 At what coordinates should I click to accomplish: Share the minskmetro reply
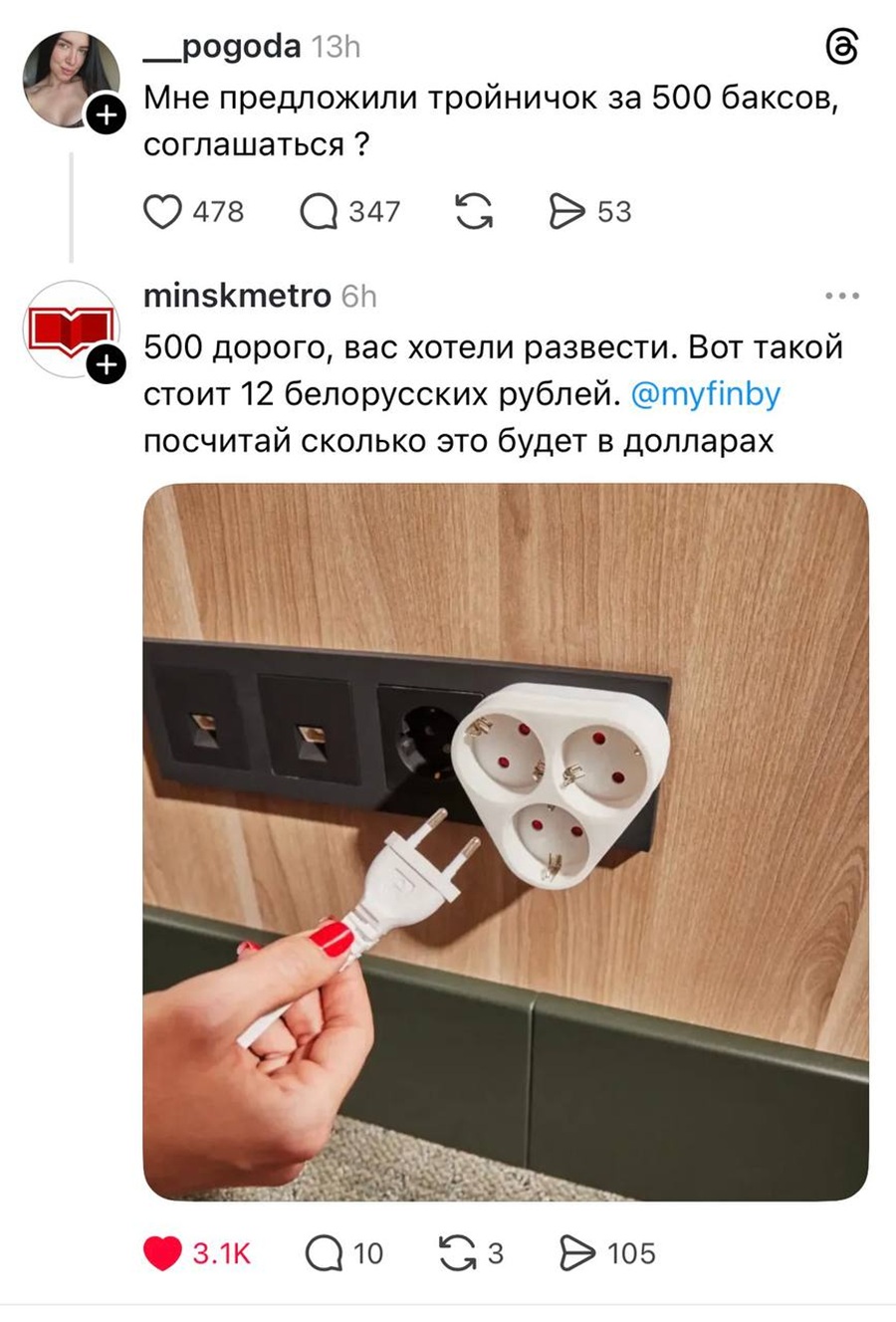(577, 1253)
